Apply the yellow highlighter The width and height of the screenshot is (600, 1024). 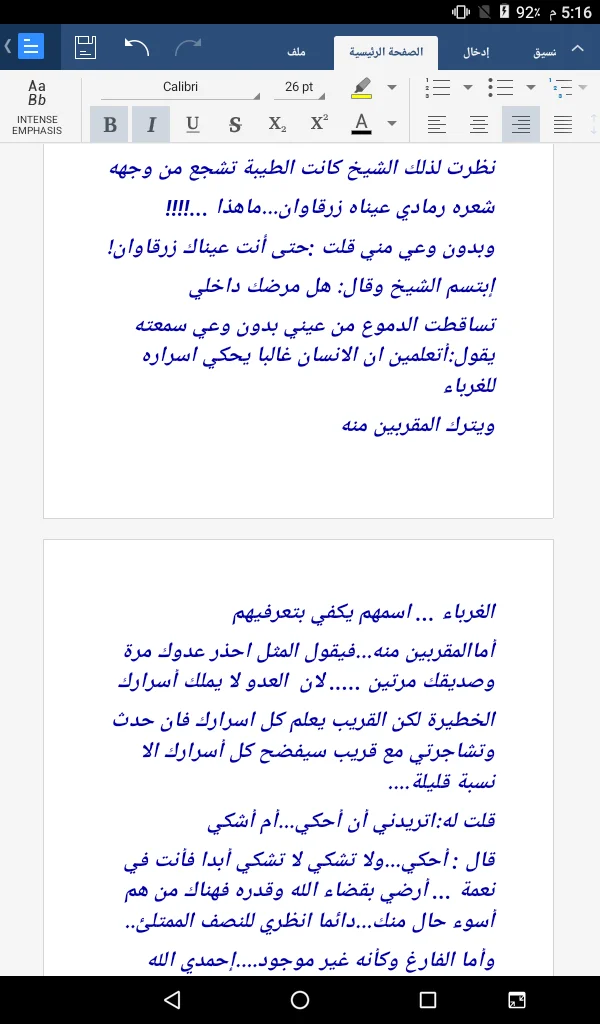pyautogui.click(x=362, y=88)
